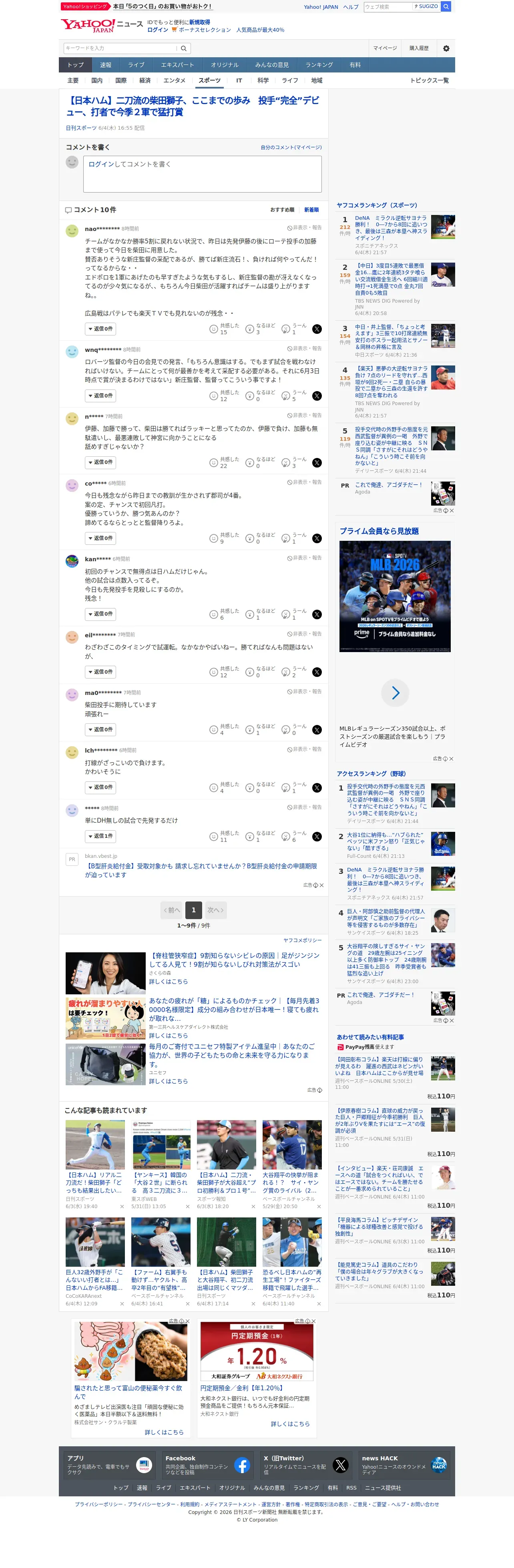Go to 次へ comments page
514x1568 pixels.
[216, 909]
